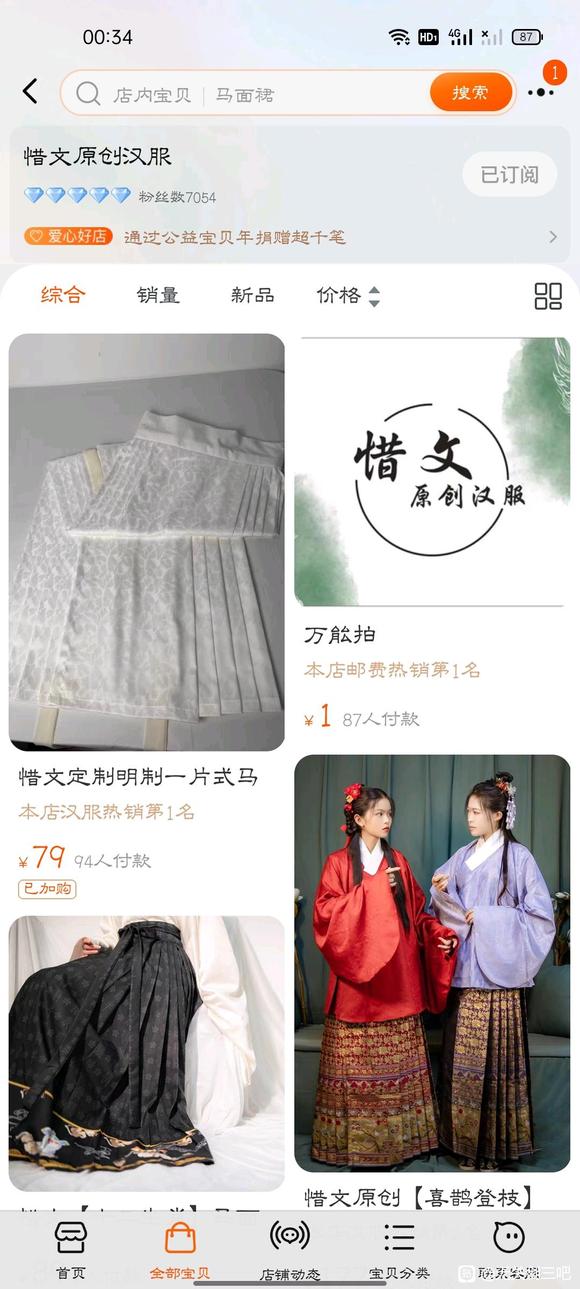Go back with the top-left arrow
This screenshot has width=580, height=1289.
30,92
